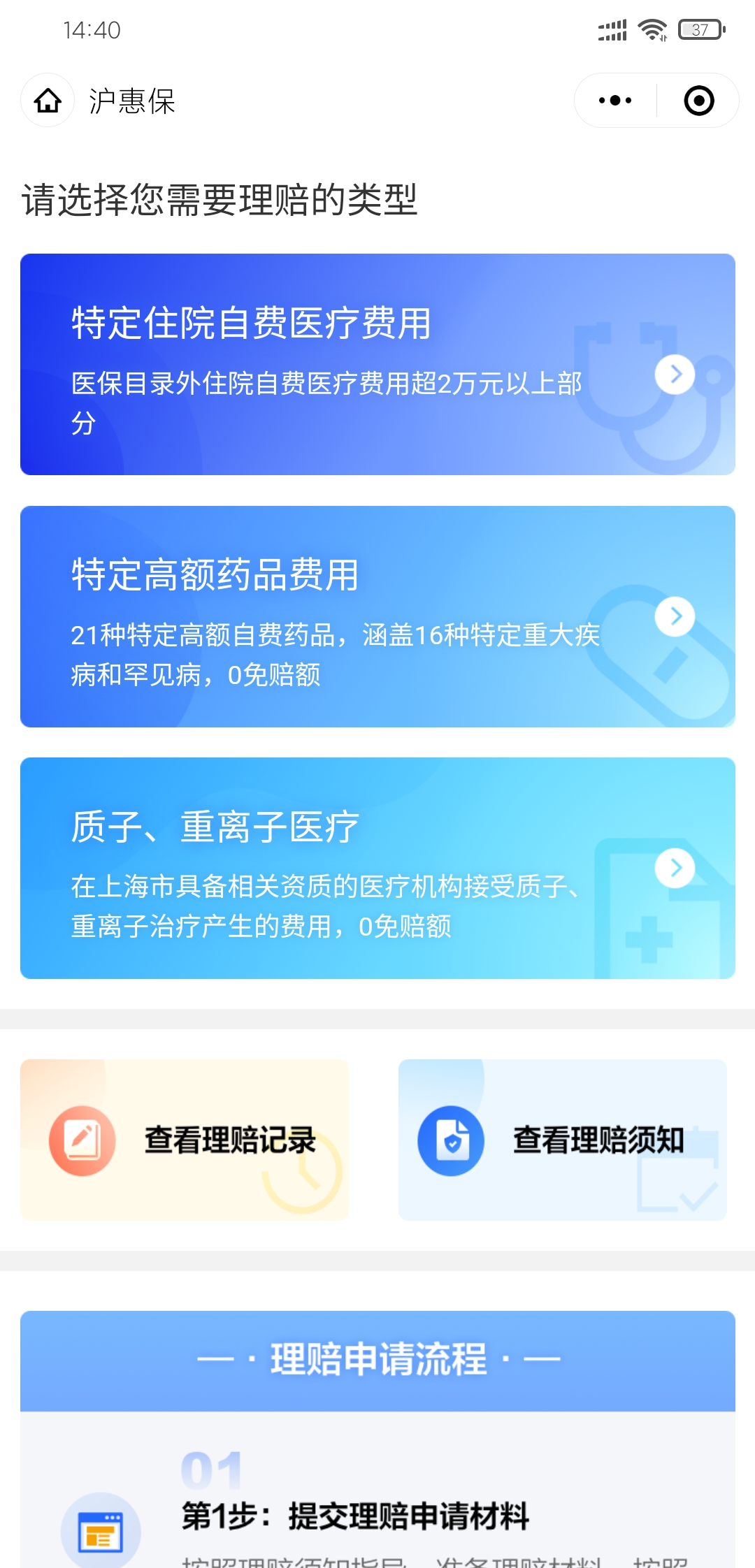Open 查看理赔须知 claim notice
The image size is (755, 1568).
[562, 1140]
